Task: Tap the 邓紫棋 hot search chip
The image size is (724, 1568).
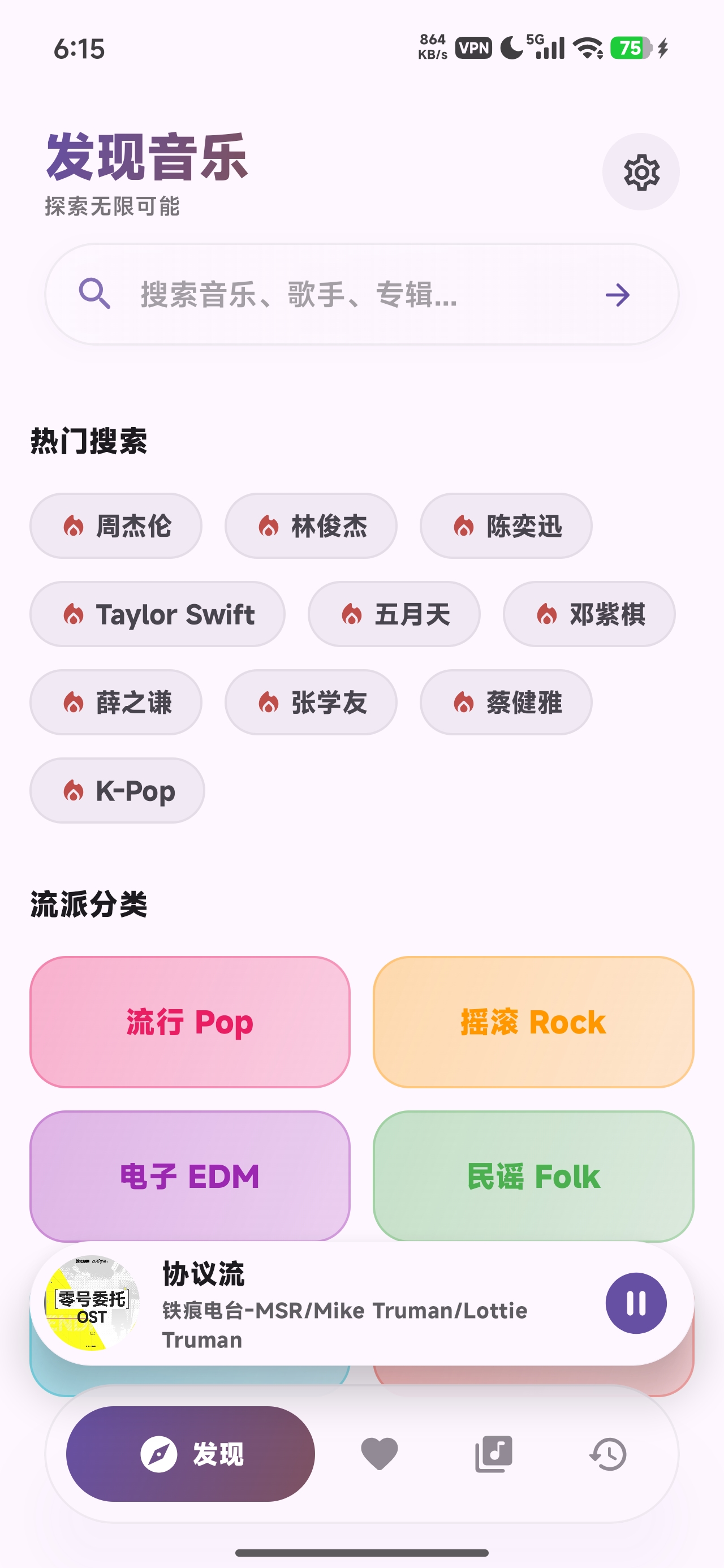Action: pos(589,614)
